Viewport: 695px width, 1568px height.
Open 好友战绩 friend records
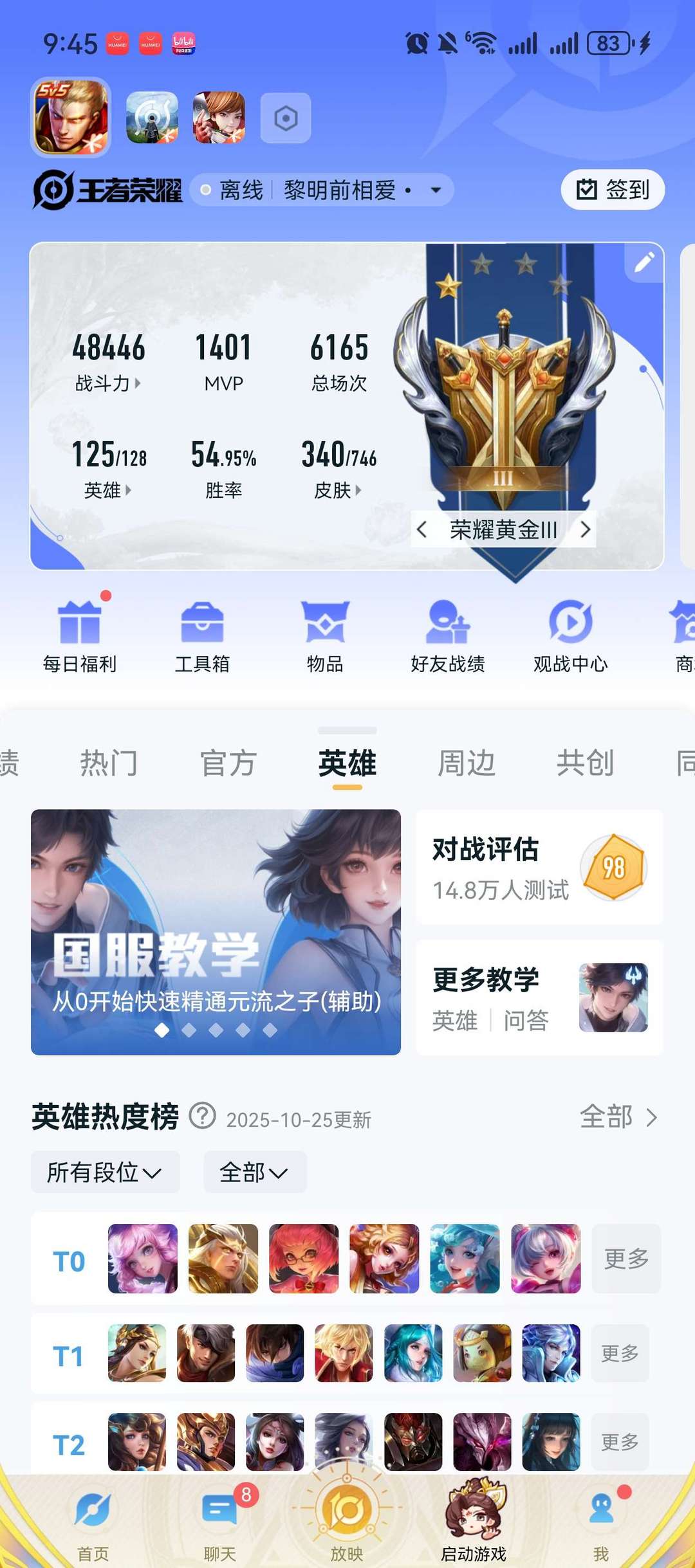(448, 636)
